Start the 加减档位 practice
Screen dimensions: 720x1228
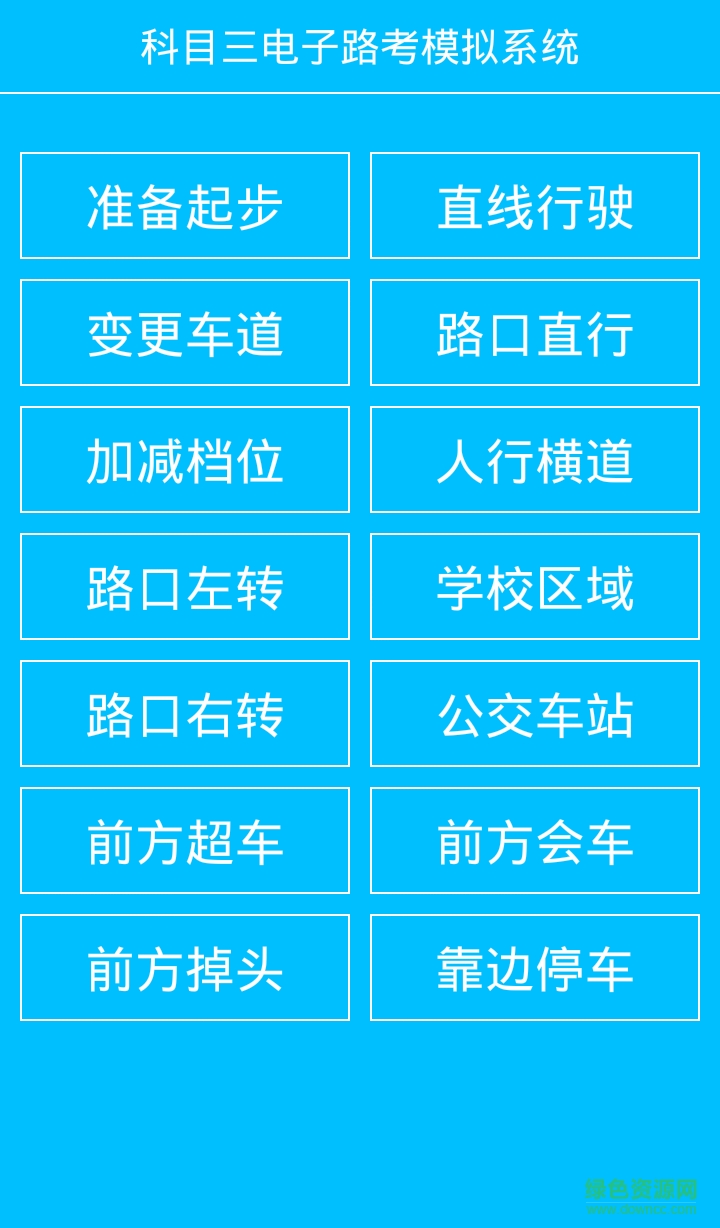click(184, 460)
